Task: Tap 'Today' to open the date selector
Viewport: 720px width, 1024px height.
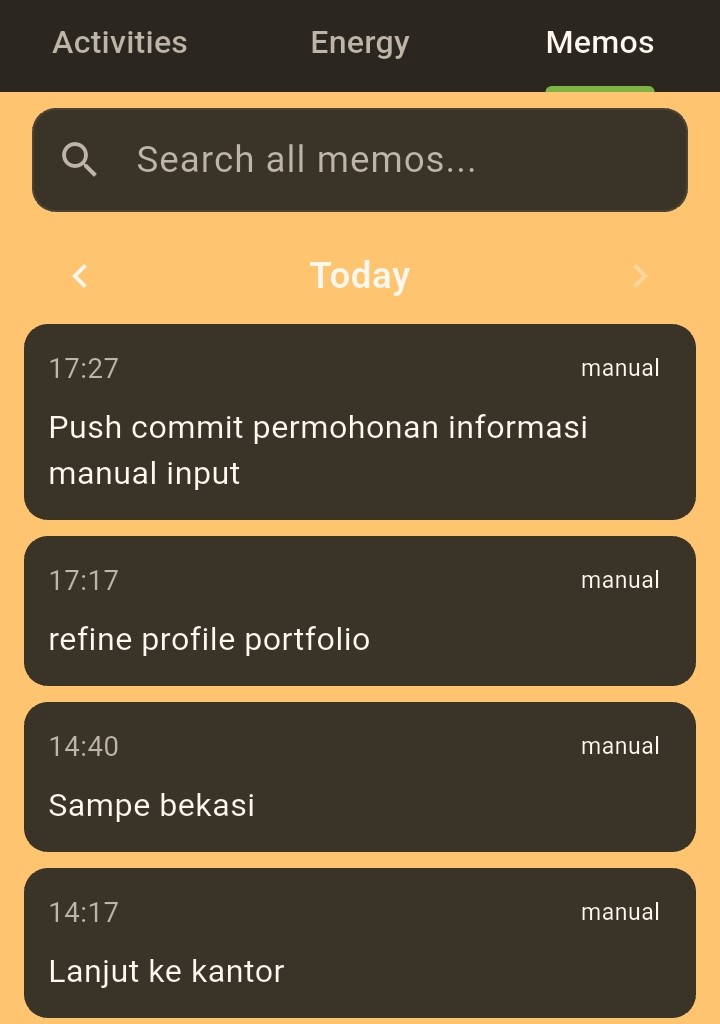Action: (x=360, y=276)
